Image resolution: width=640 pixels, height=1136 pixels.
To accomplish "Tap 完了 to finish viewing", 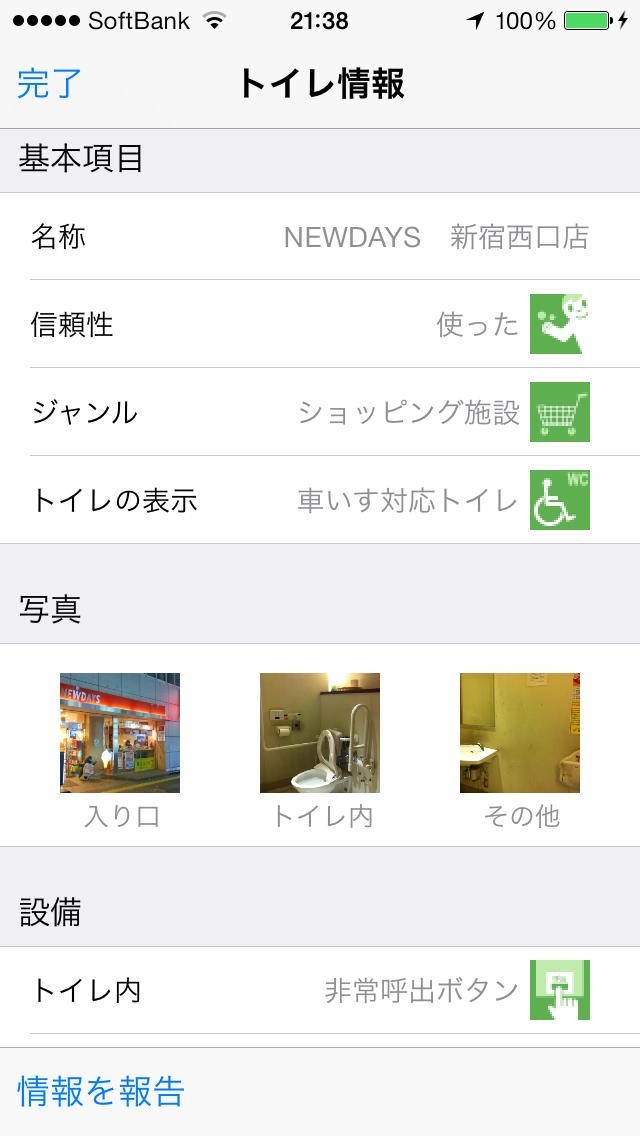I will (x=49, y=84).
